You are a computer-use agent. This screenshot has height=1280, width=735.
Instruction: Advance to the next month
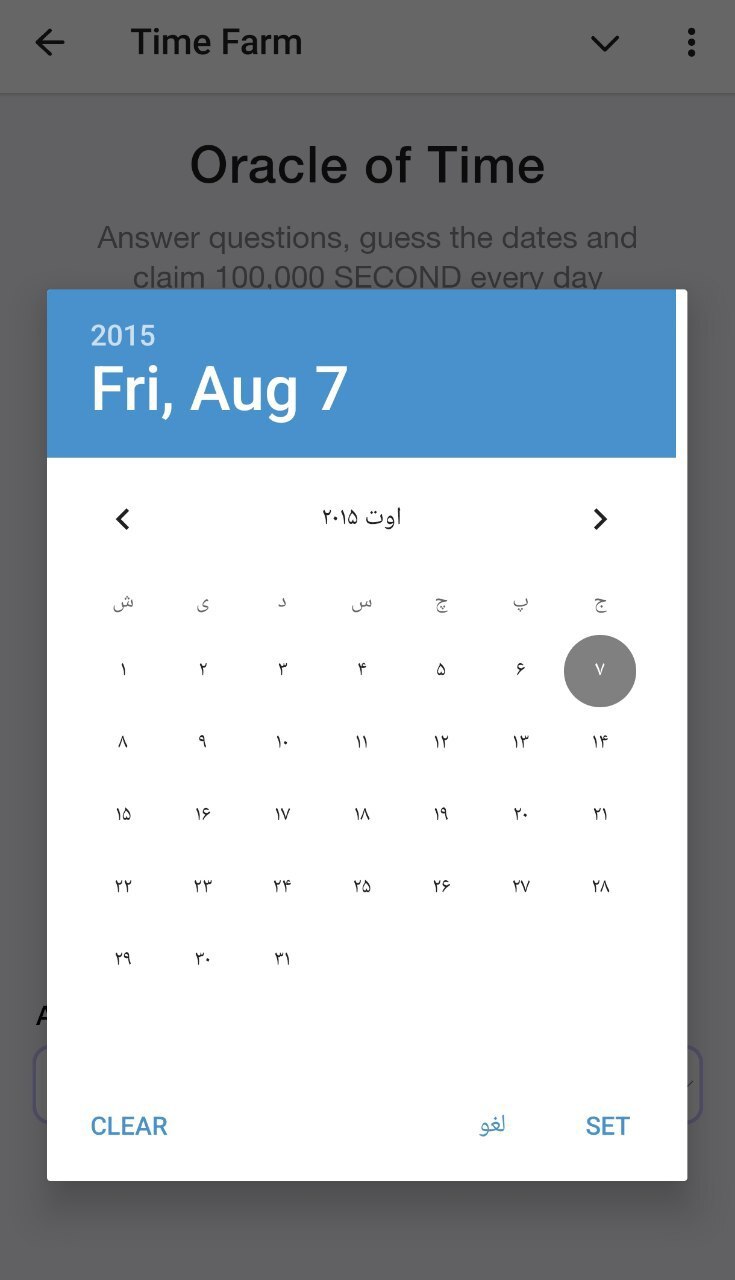coord(600,519)
